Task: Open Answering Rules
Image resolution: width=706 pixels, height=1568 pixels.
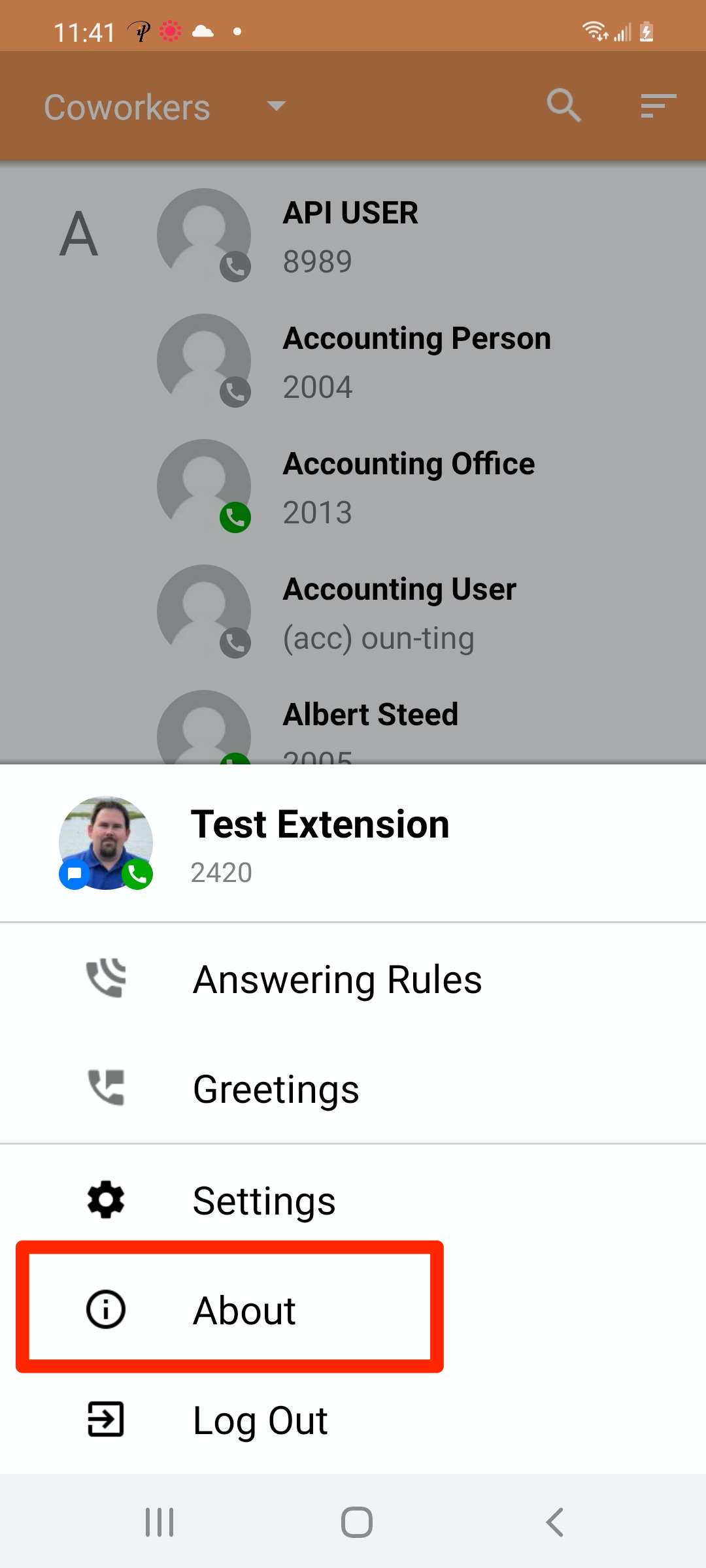Action: [x=337, y=979]
